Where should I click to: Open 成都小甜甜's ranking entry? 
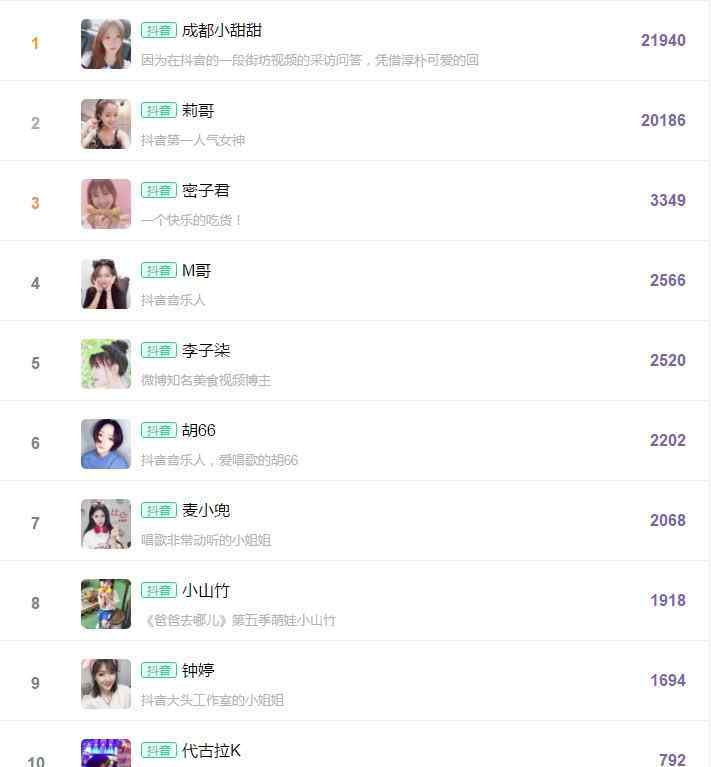[x=222, y=31]
